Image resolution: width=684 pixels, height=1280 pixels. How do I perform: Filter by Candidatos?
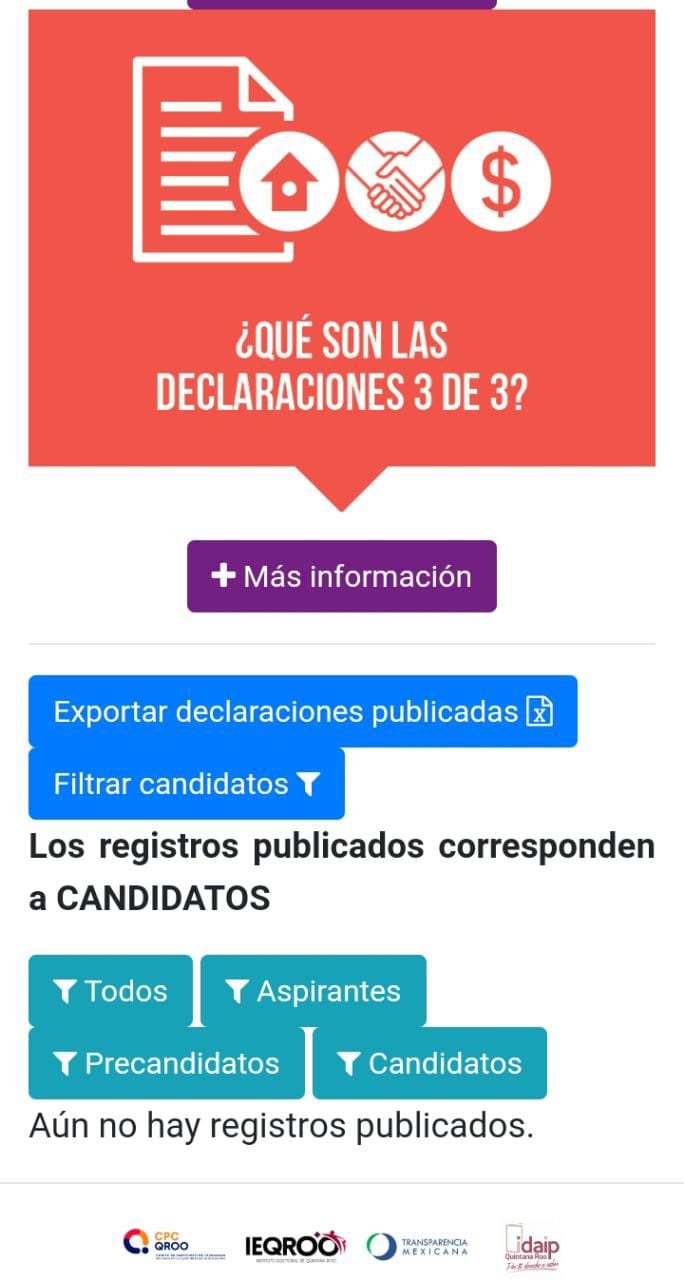click(429, 1063)
